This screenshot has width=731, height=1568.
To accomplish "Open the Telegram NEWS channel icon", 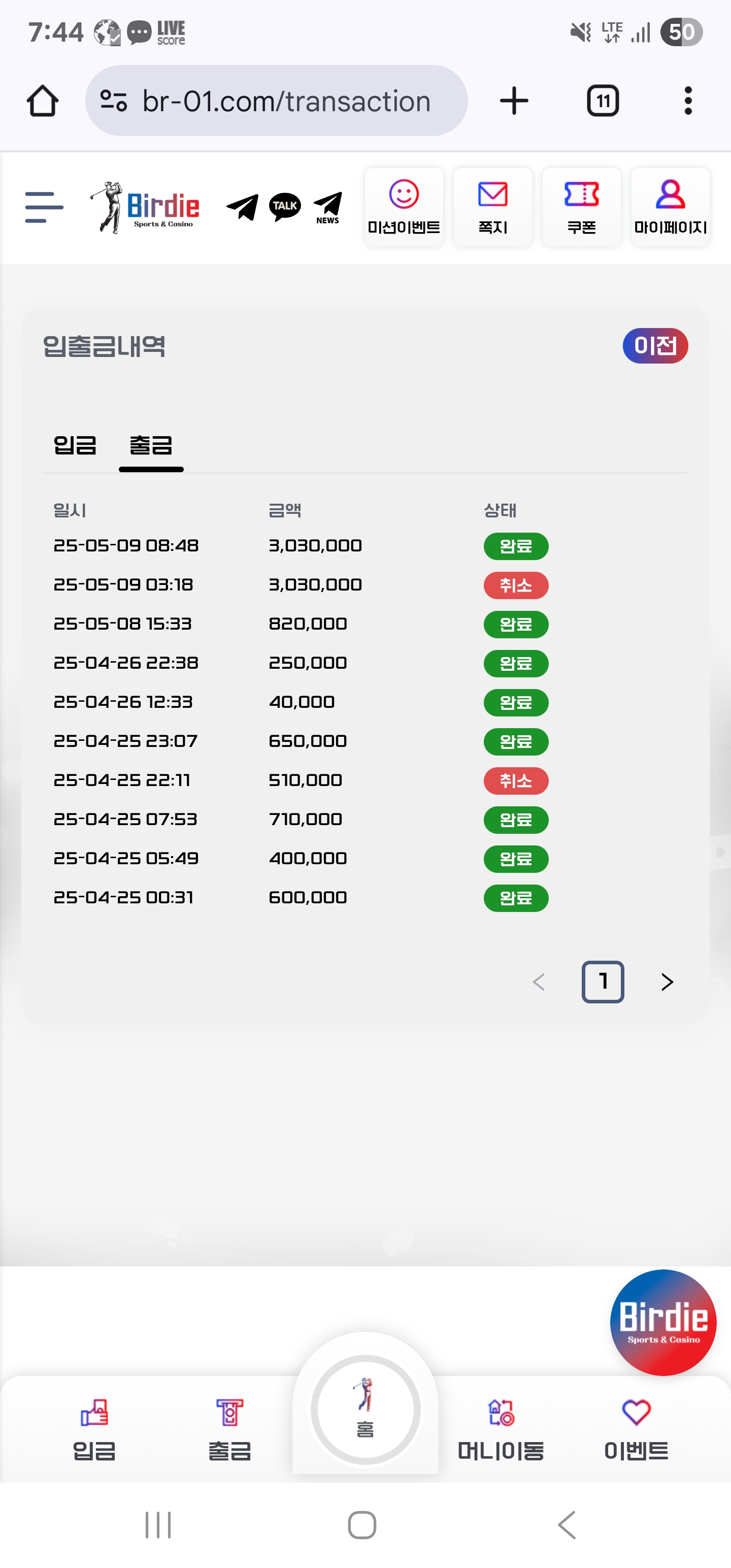I will coord(327,208).
